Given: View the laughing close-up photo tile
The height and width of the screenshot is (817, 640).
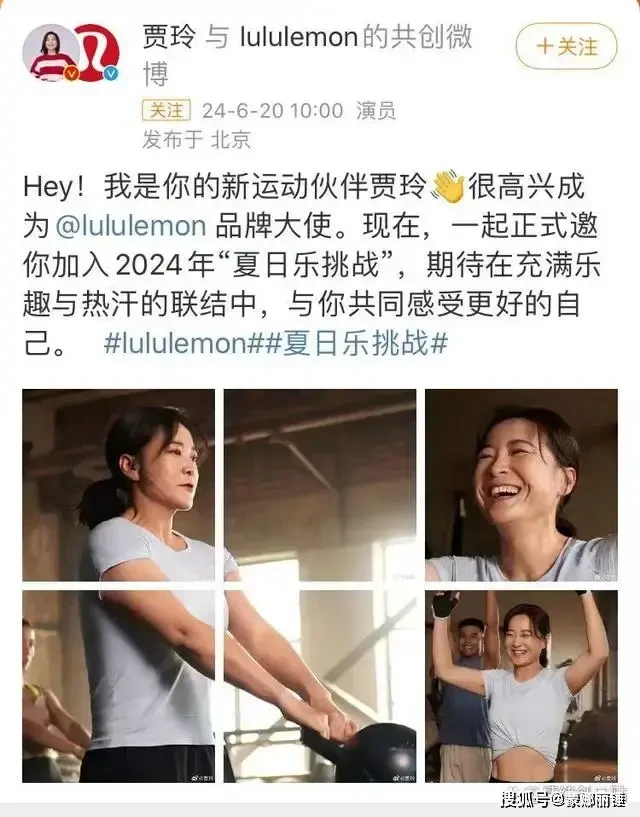Looking at the screenshot, I should (x=520, y=485).
